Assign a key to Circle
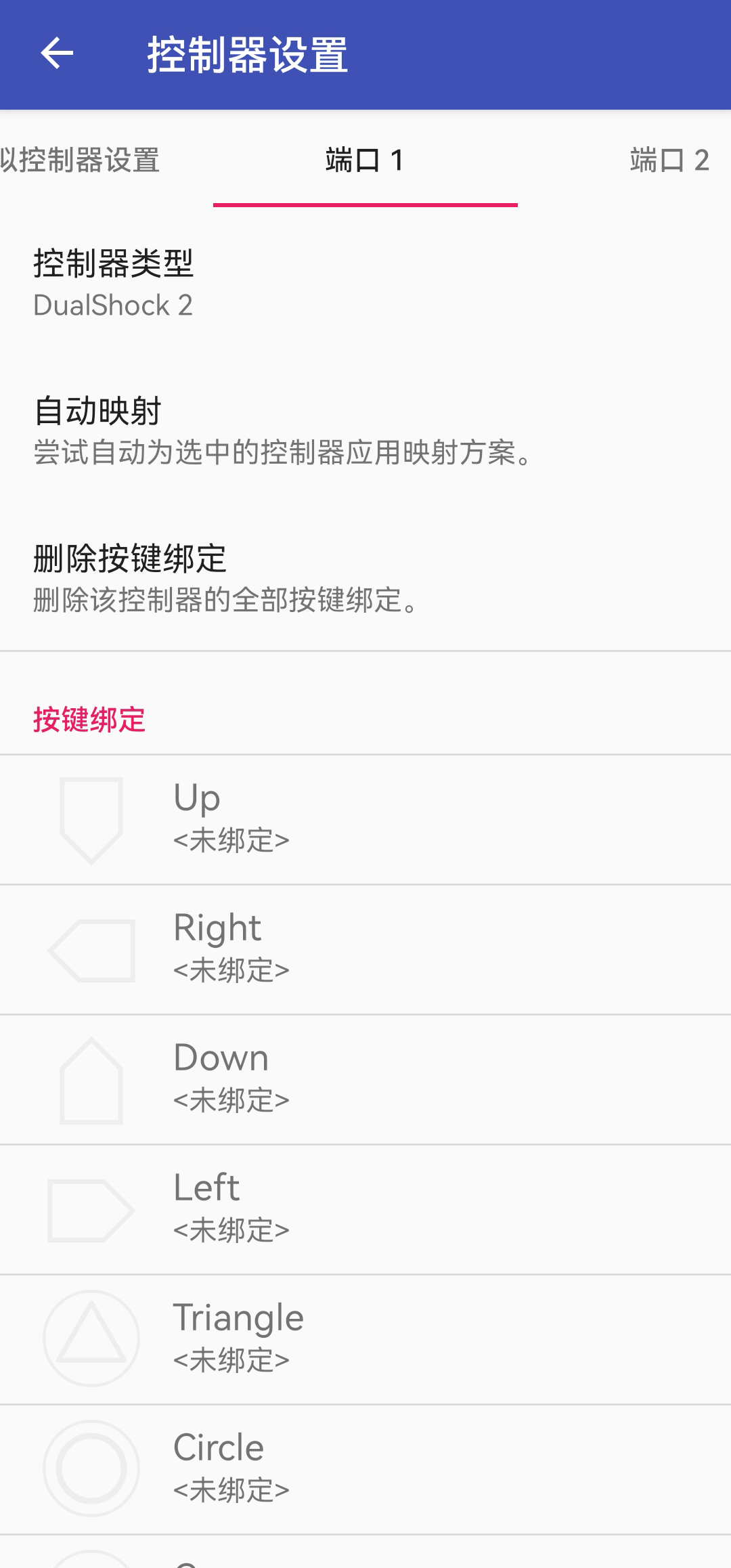This screenshot has width=731, height=1568. pyautogui.click(x=365, y=1469)
